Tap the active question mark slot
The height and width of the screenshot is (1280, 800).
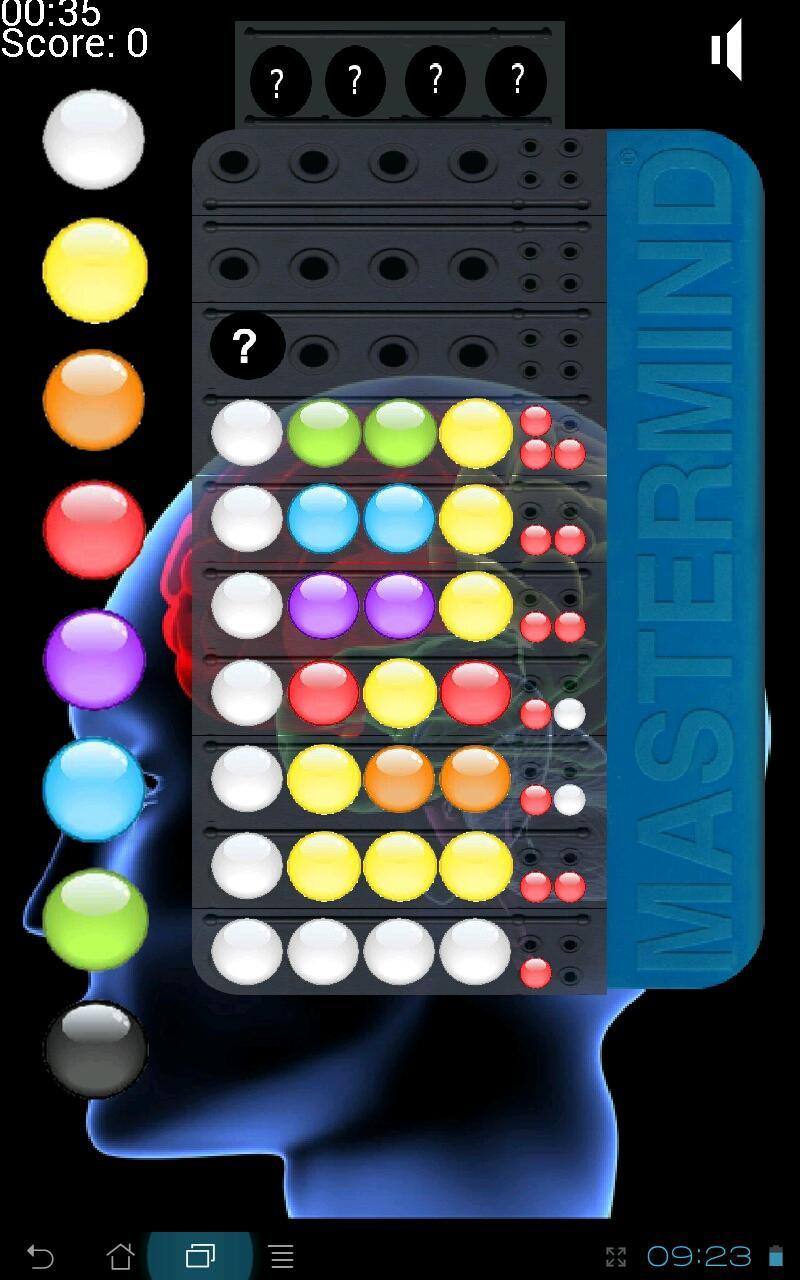click(x=246, y=346)
